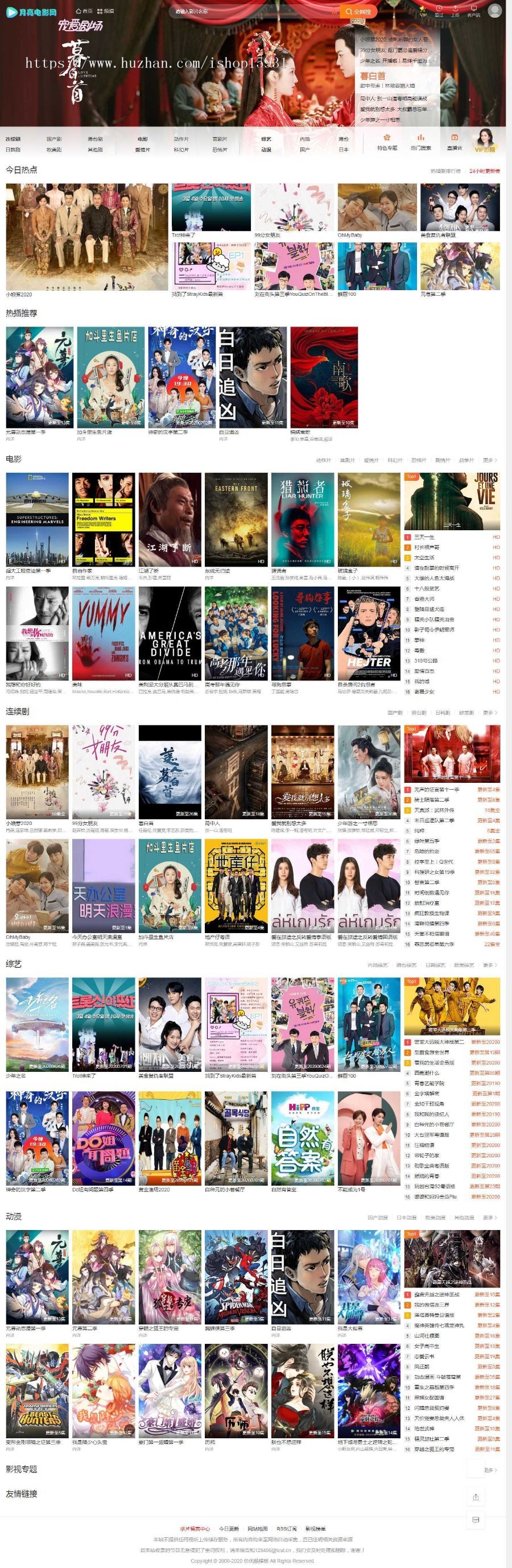Switch to the 24小时更新榜 tab
The height and width of the screenshot is (1568, 512).
[484, 171]
